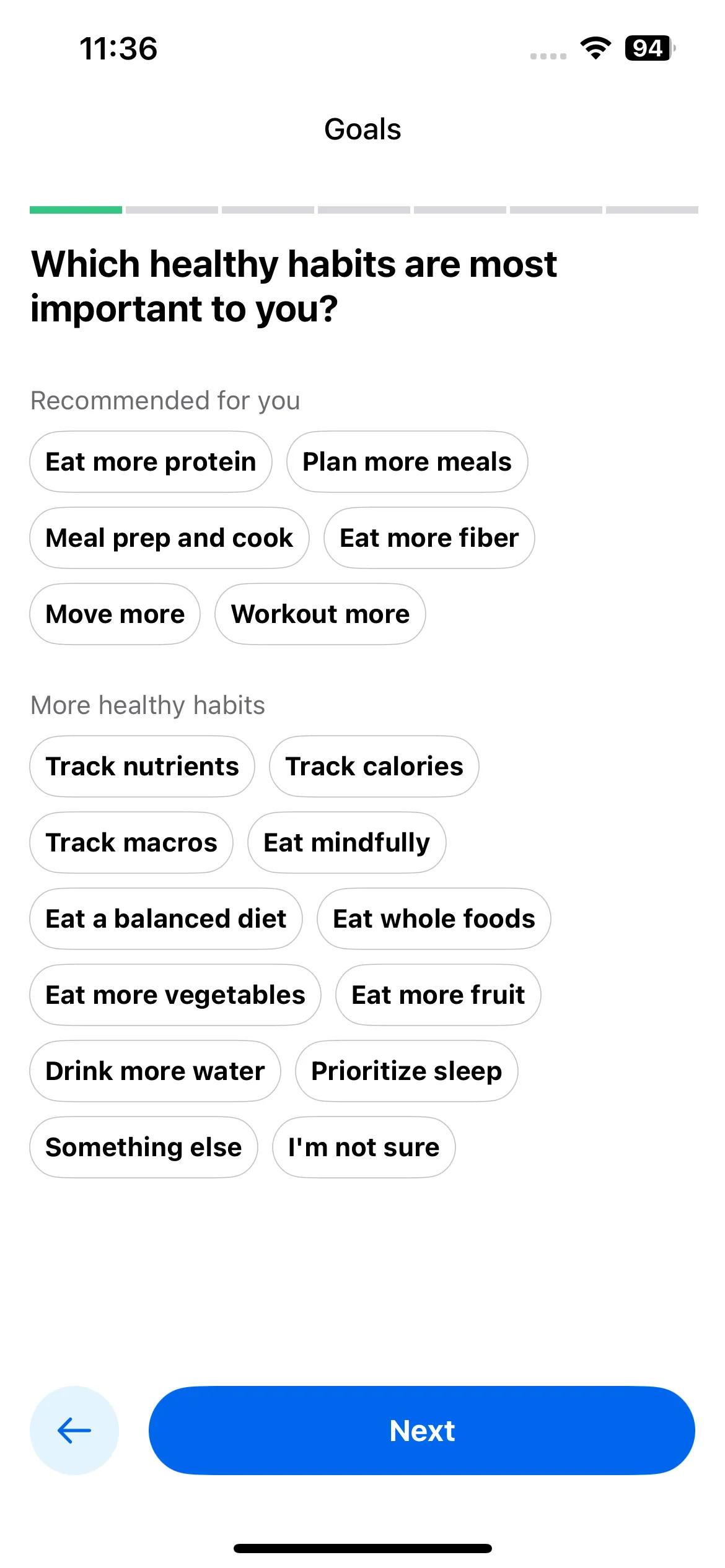
Task: Choose the Move more chip
Action: pos(115,614)
